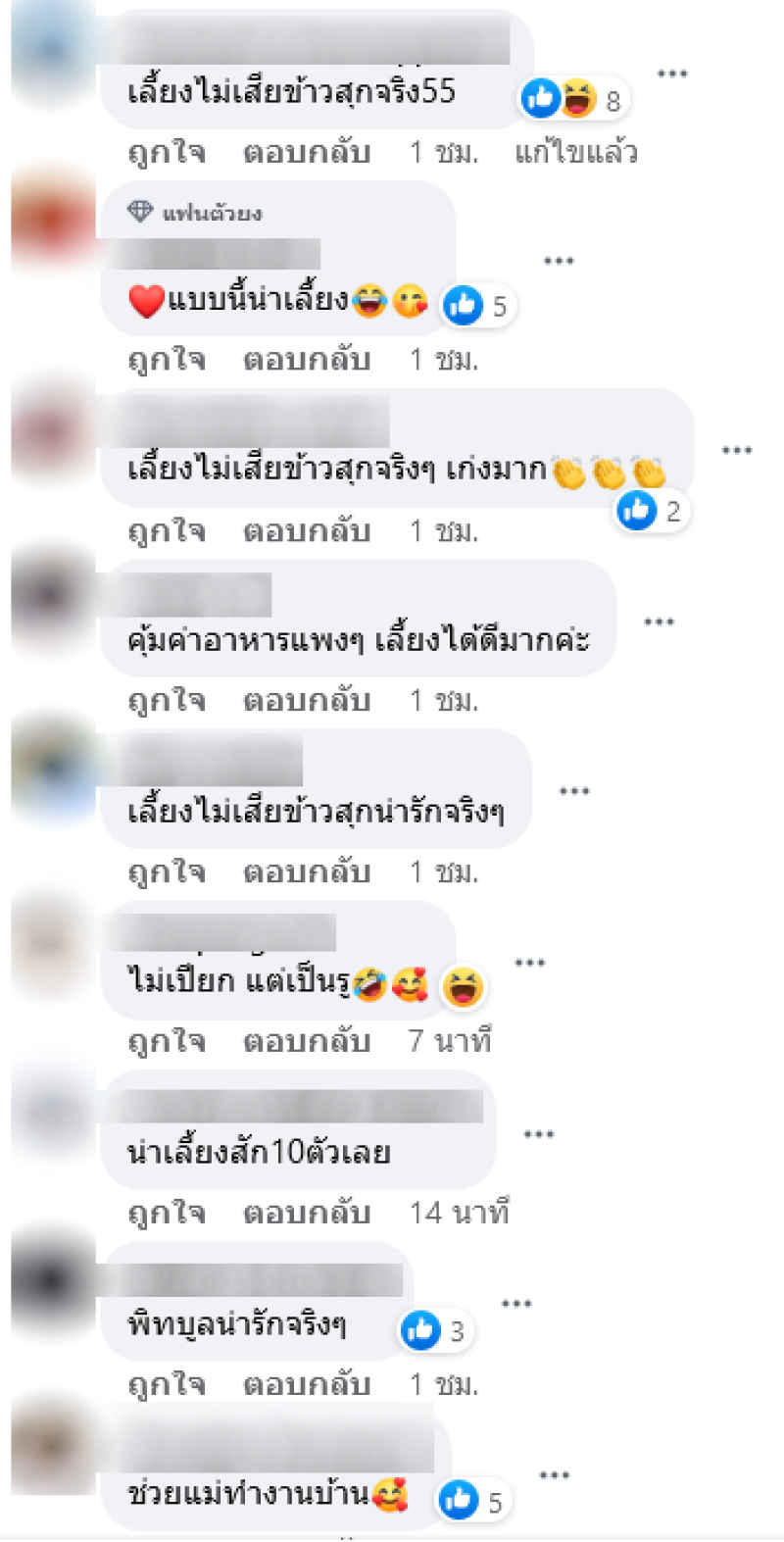Screen dimensions: 784x1542
Task: Open options for the comment 'ไม่เปียก แต่เป็นรู'
Action: 530,963
